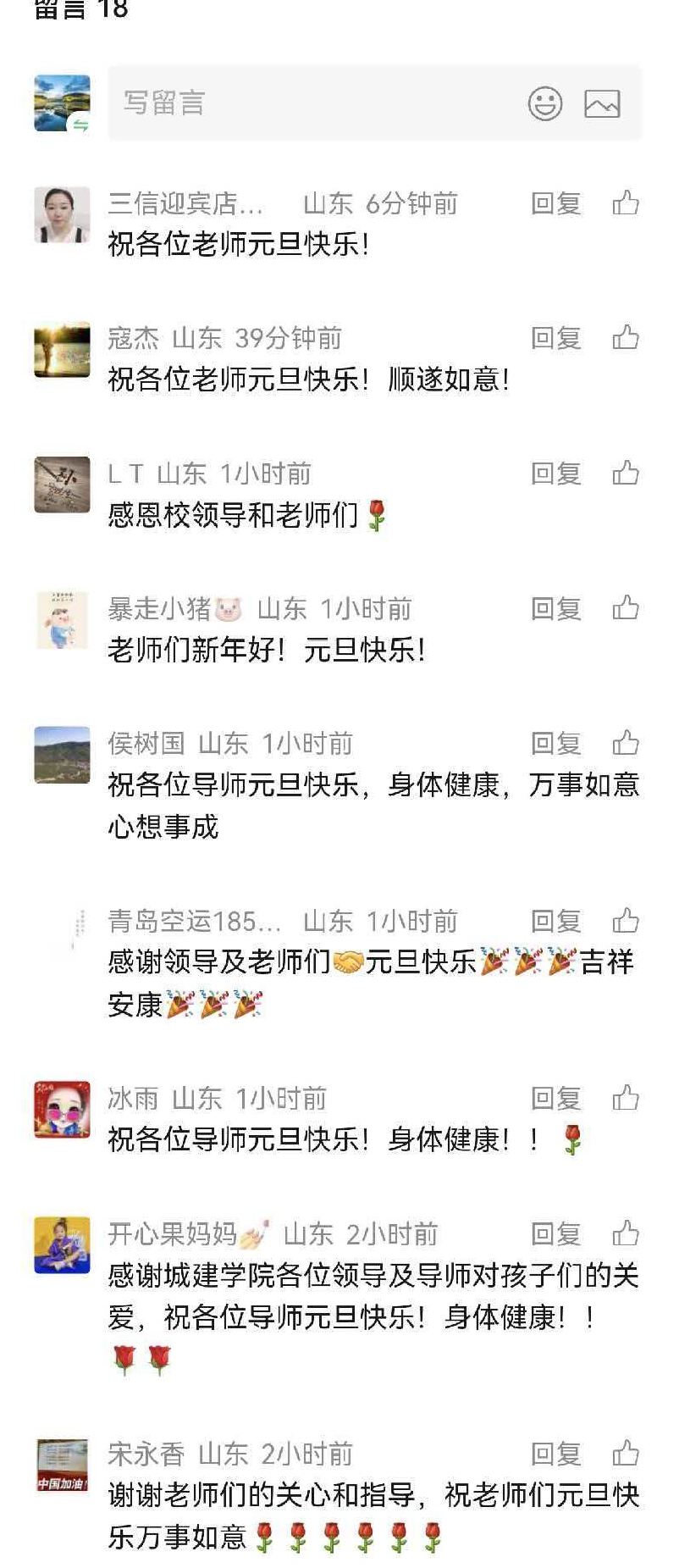Like 三信迎宾店's comment
Image resolution: width=679 pixels, height=1568 pixels.
click(626, 203)
